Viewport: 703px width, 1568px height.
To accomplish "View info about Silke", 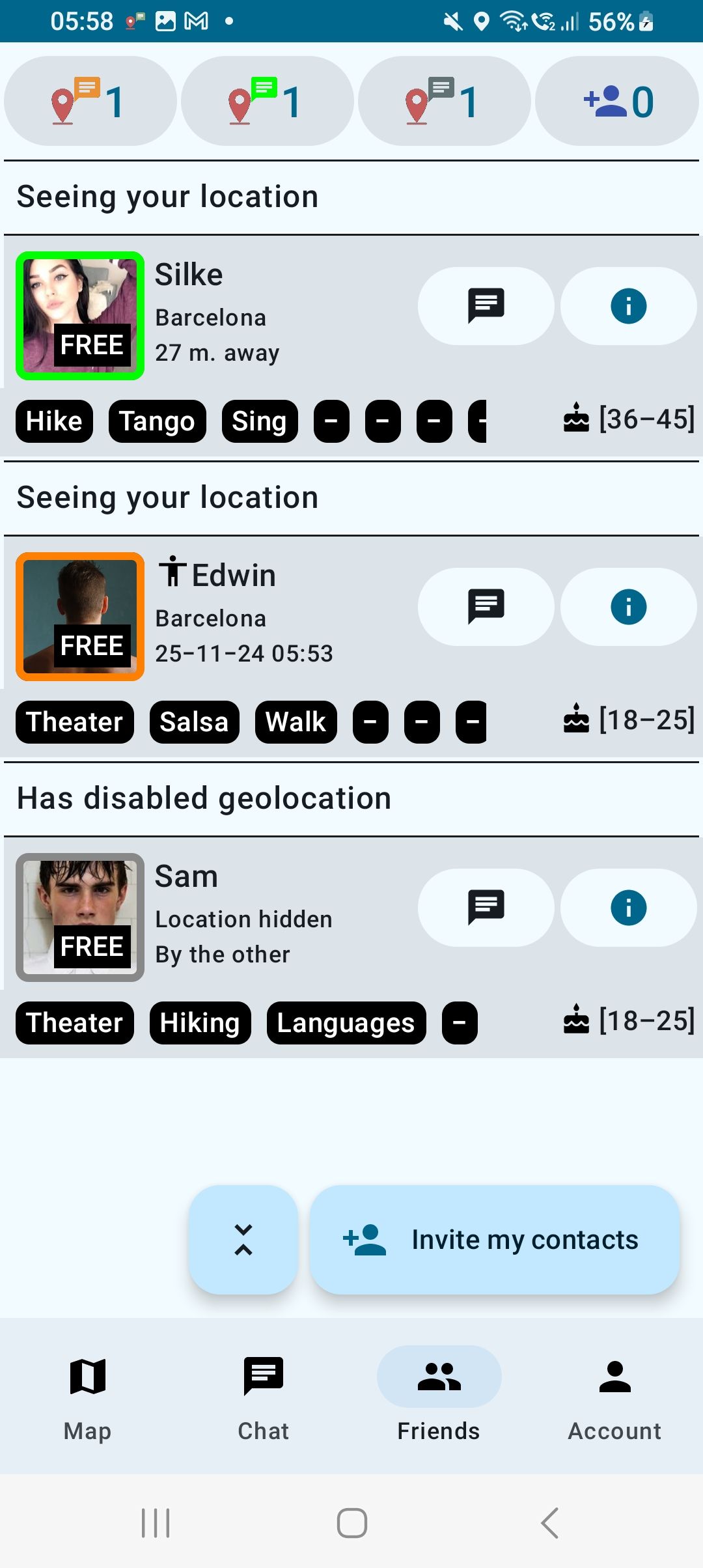I will [628, 306].
